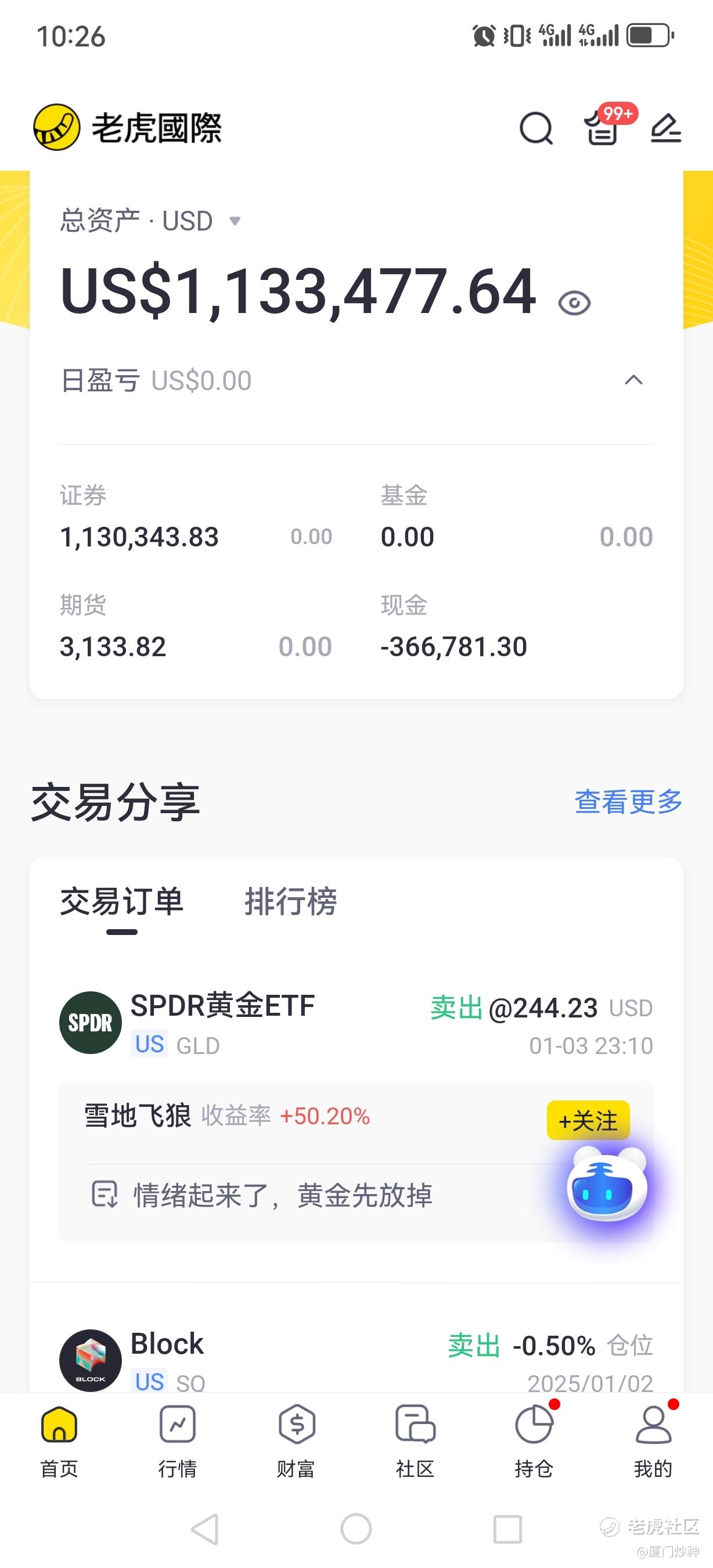The image size is (713, 1568).
Task: Open the search icon in header
Action: point(536,128)
